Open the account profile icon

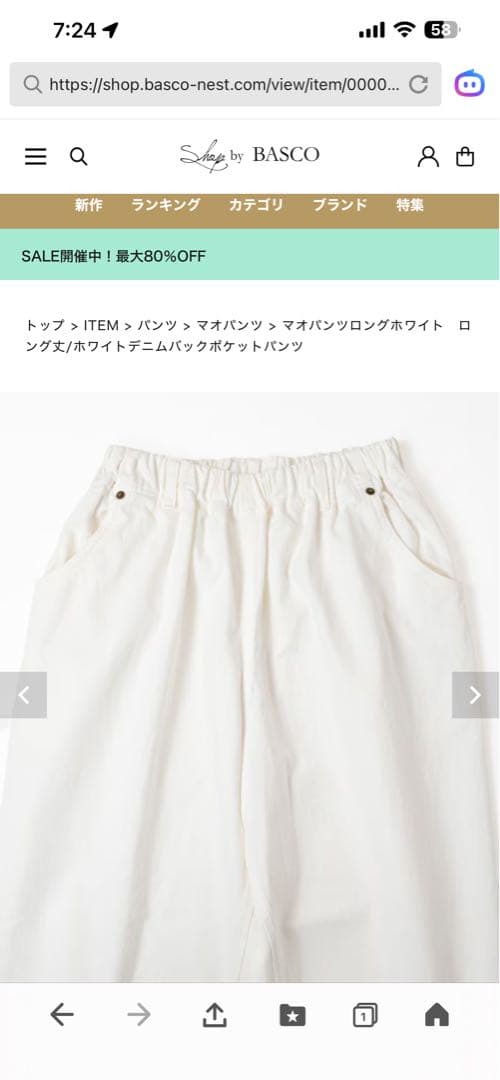[x=428, y=156]
